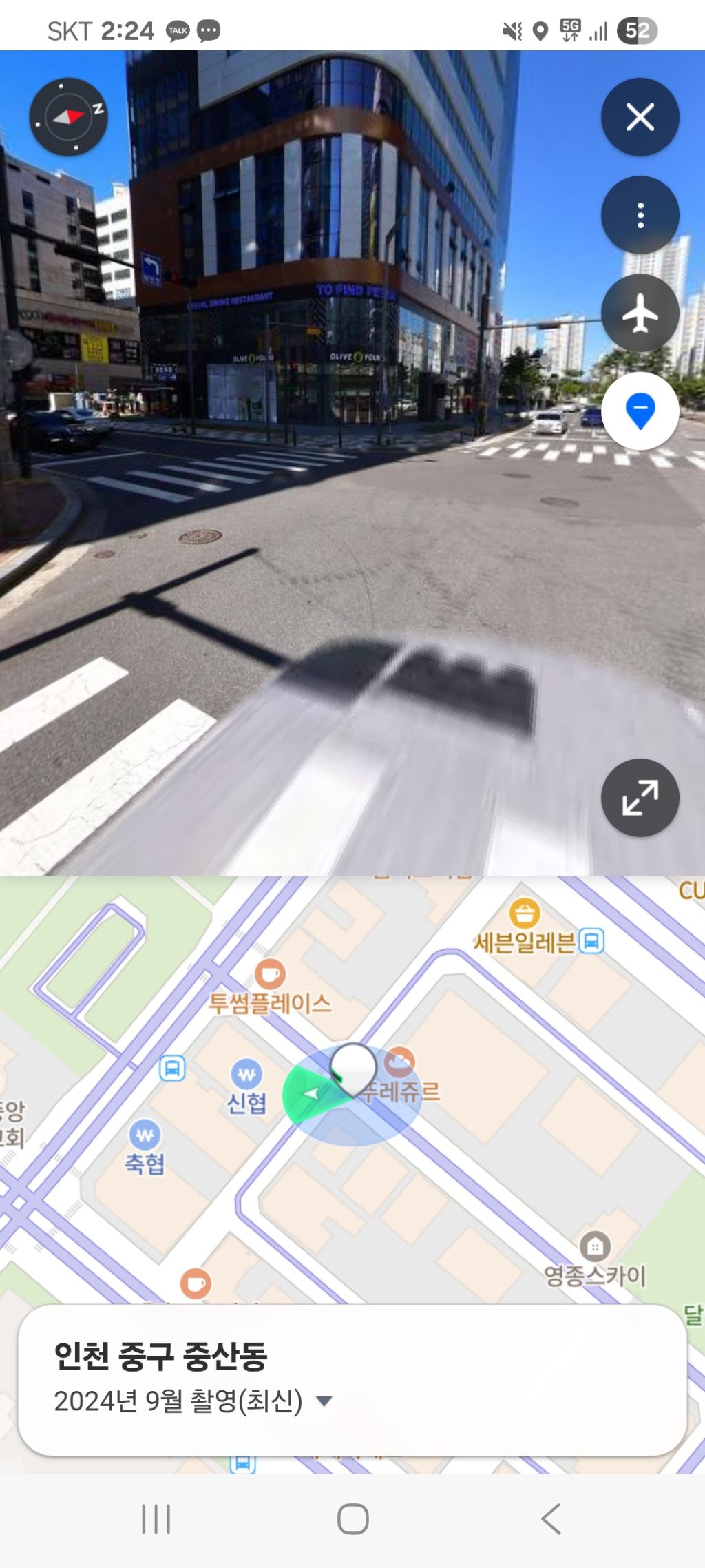Select 투썸플레이스 cafe on the map
Image resolution: width=705 pixels, height=1568 pixels.
pos(270,975)
